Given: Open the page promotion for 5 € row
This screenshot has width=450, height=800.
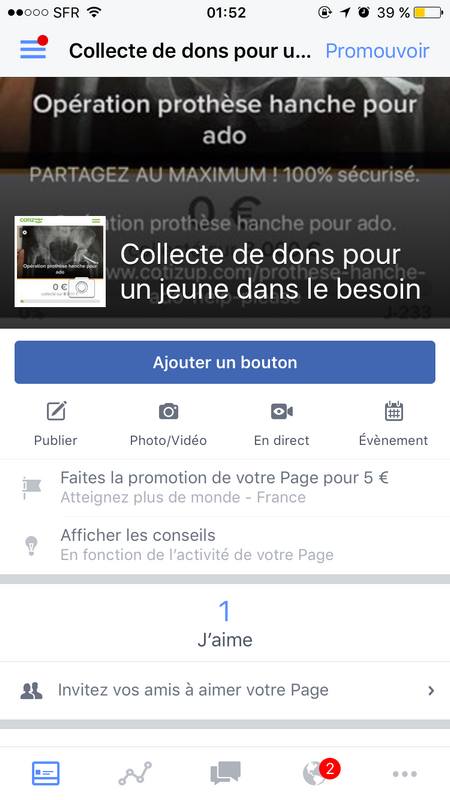Looking at the screenshot, I should pos(225,487).
